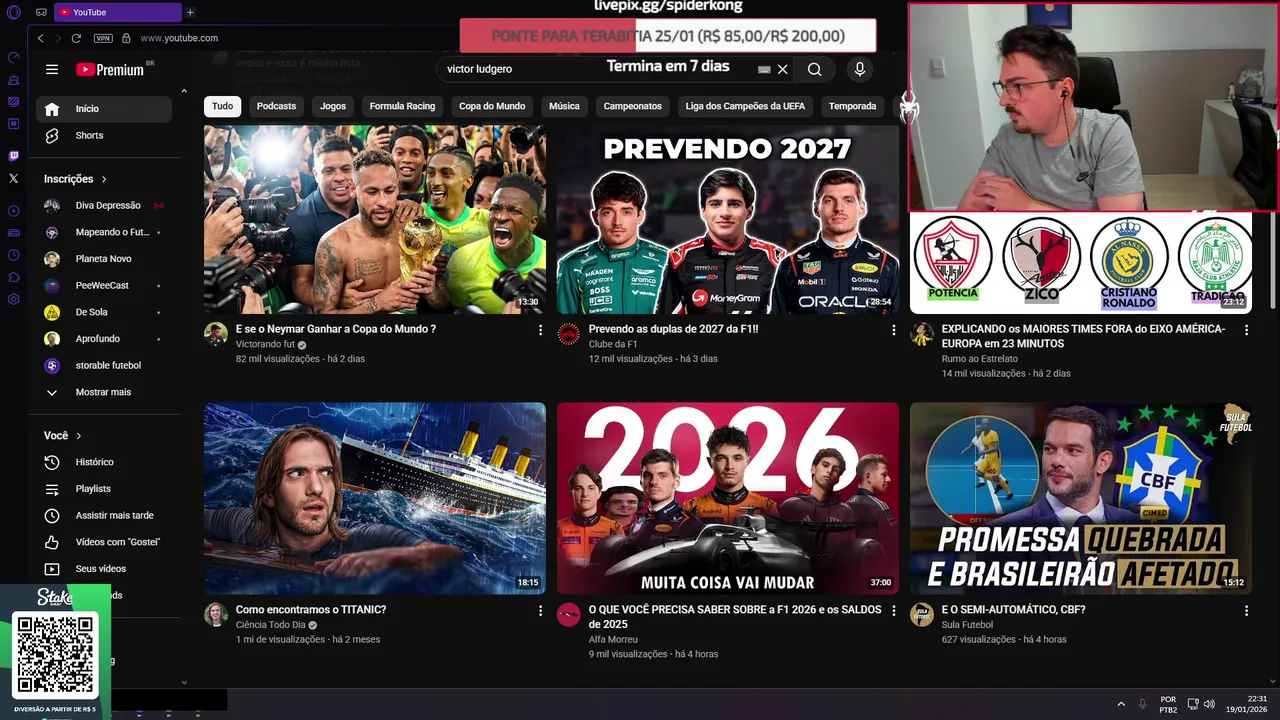Image resolution: width=1280 pixels, height=720 pixels.
Task: Open the YouTube hamburger guide menu
Action: pyautogui.click(x=52, y=69)
